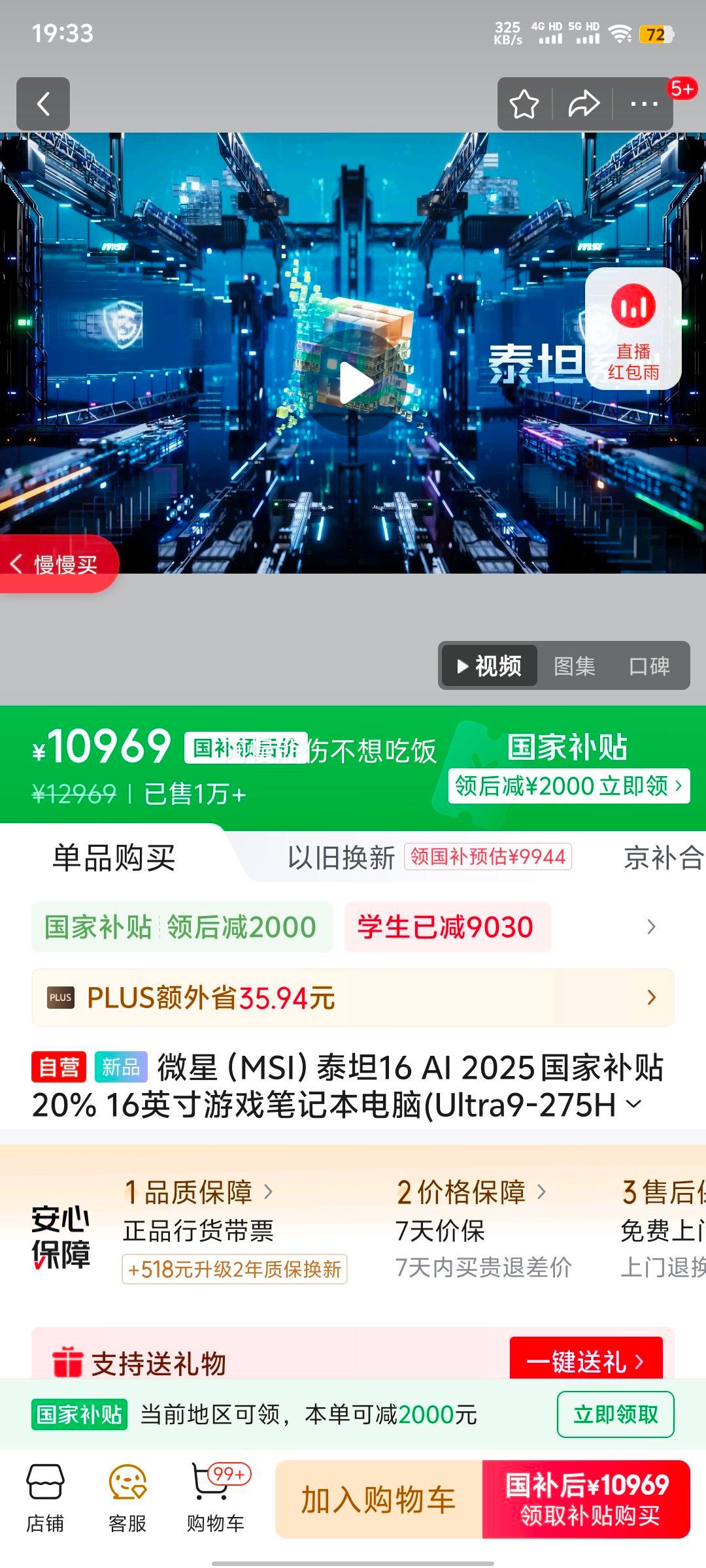The width and height of the screenshot is (706, 1568).
Task: Switch to the 图集 tab
Action: [574, 666]
